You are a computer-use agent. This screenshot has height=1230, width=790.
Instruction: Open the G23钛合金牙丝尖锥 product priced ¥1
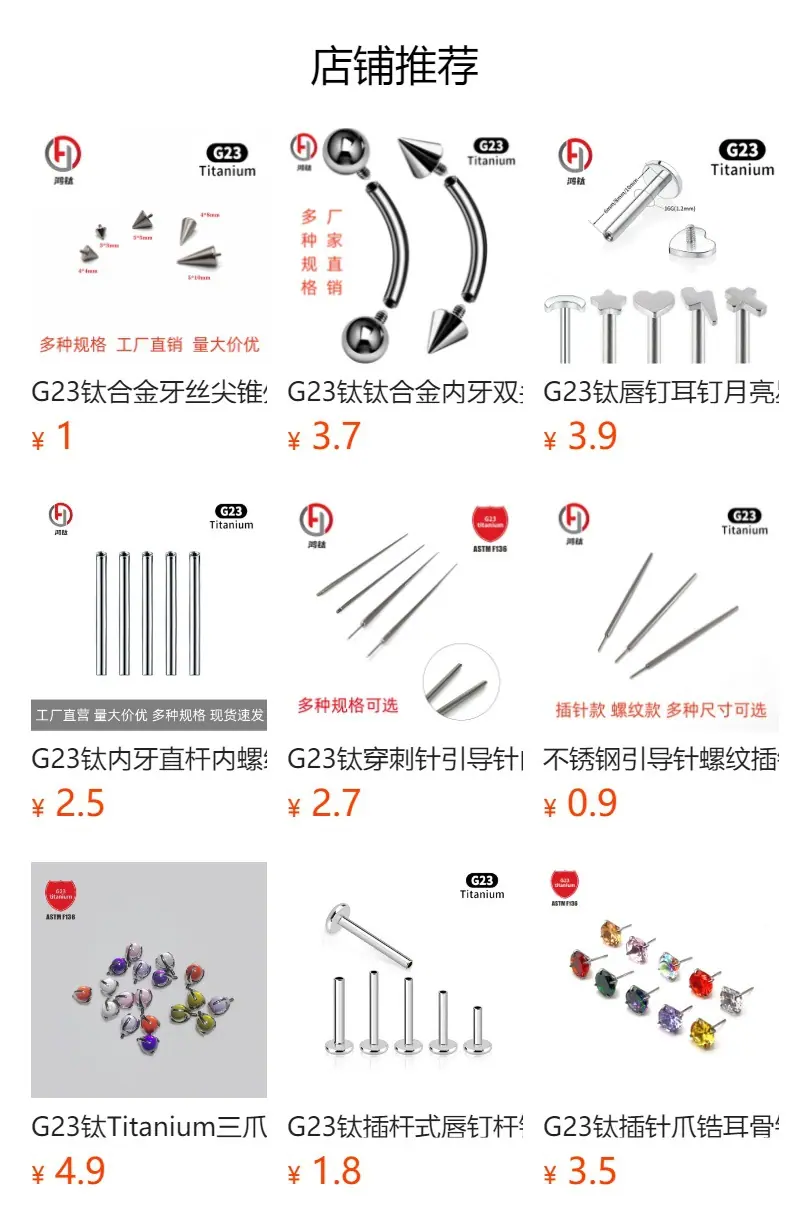tap(149, 292)
